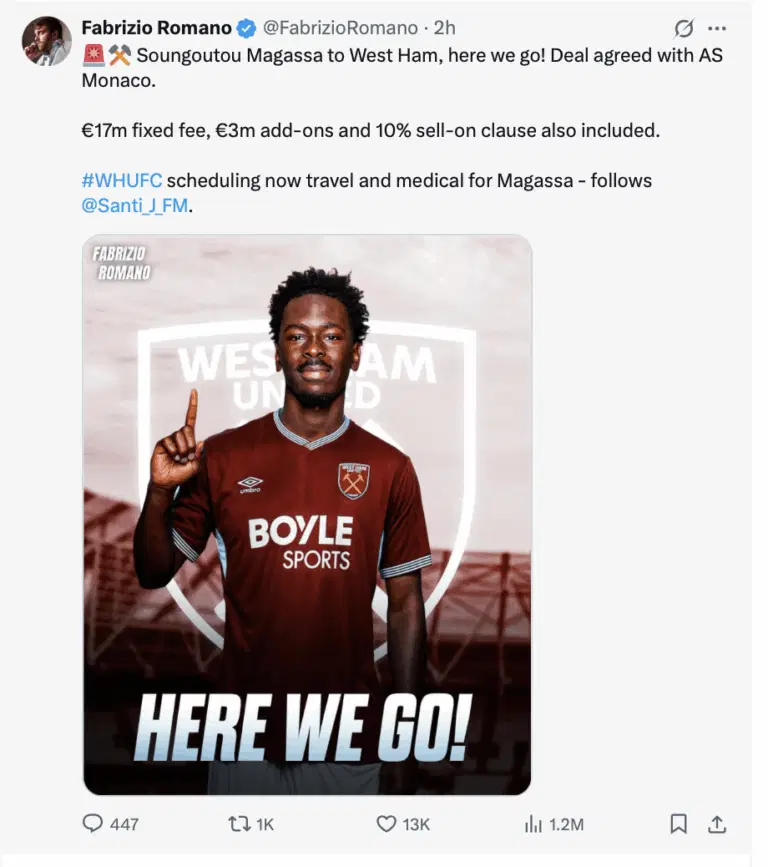
Task: Share this tweet
Action: coord(716,824)
